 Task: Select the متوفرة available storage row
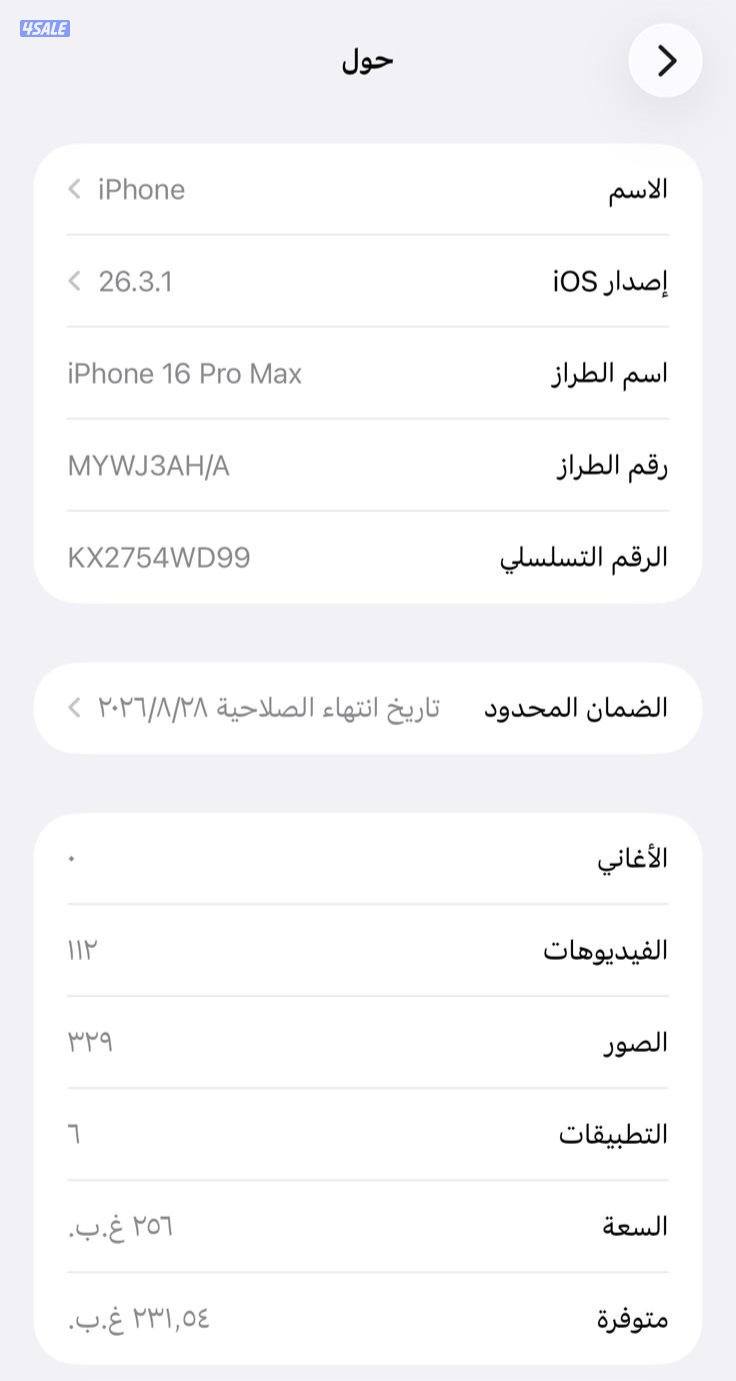coord(368,1318)
